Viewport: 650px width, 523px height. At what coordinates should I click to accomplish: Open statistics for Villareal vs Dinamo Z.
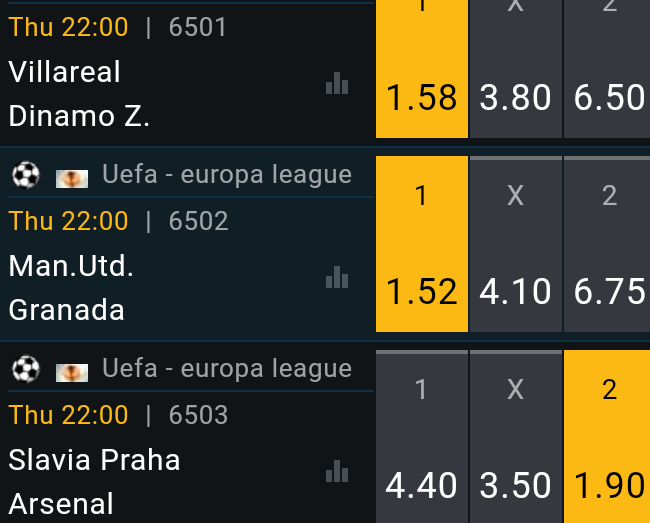tap(337, 85)
